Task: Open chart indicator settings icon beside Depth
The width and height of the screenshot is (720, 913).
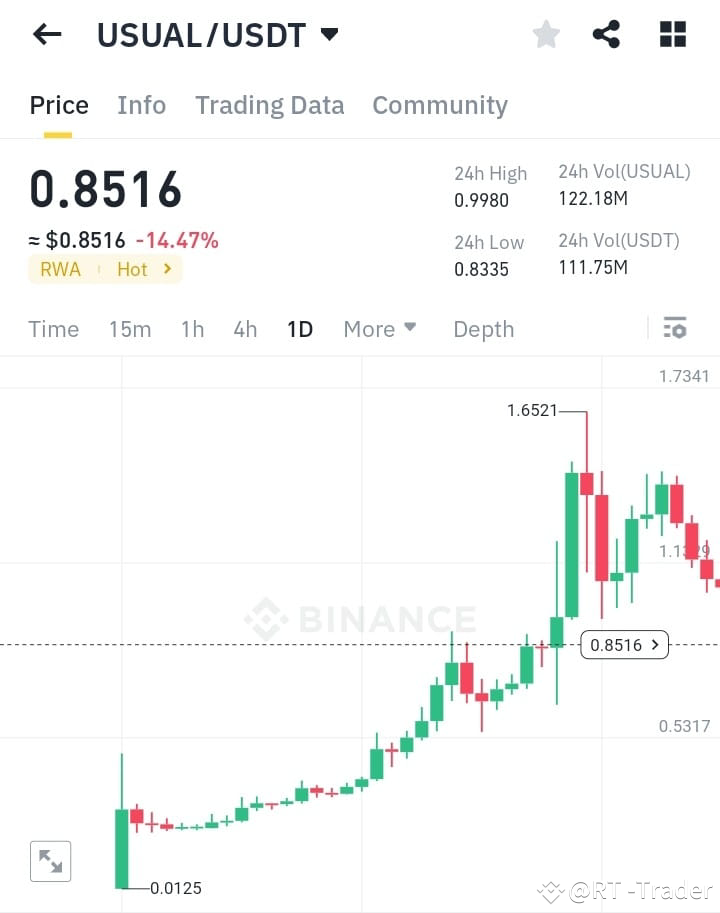Action: pos(675,328)
